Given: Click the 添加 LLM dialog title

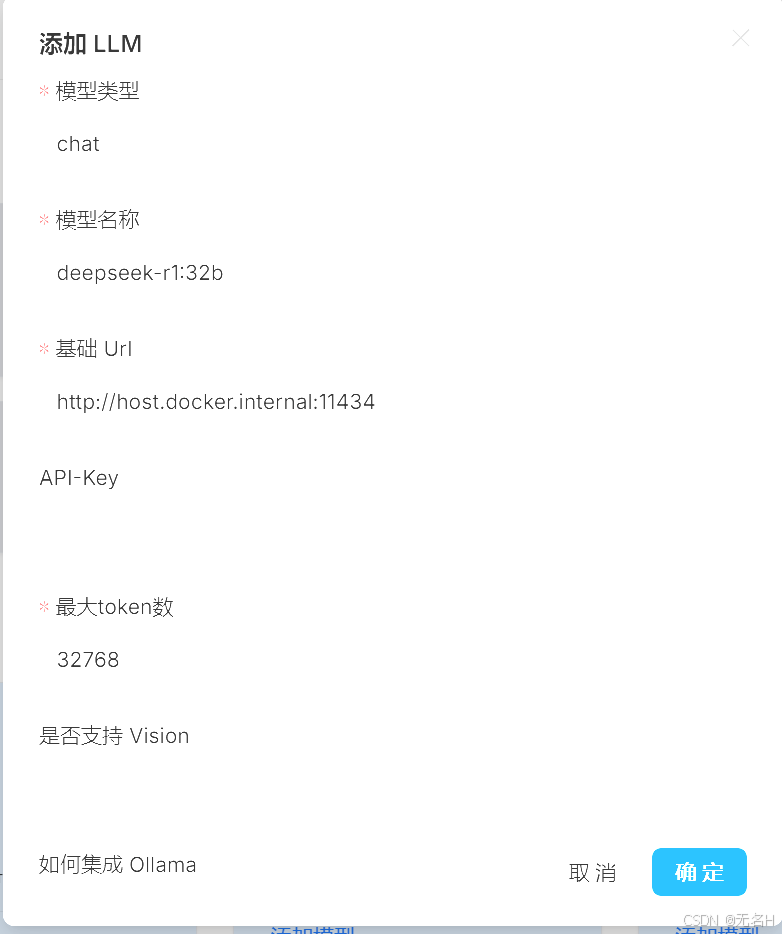Looking at the screenshot, I should click(x=90, y=44).
